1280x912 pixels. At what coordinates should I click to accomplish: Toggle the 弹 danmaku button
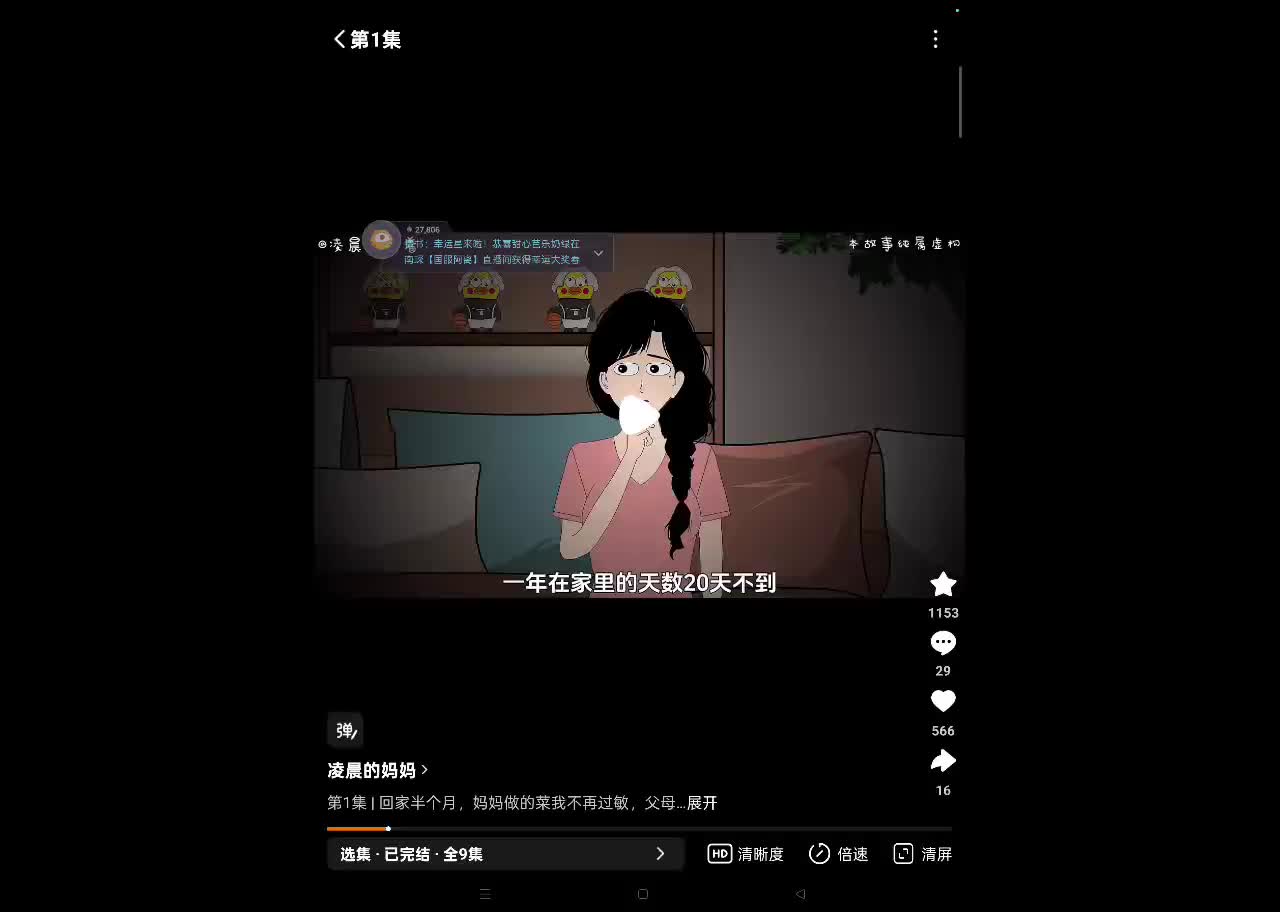(x=346, y=731)
